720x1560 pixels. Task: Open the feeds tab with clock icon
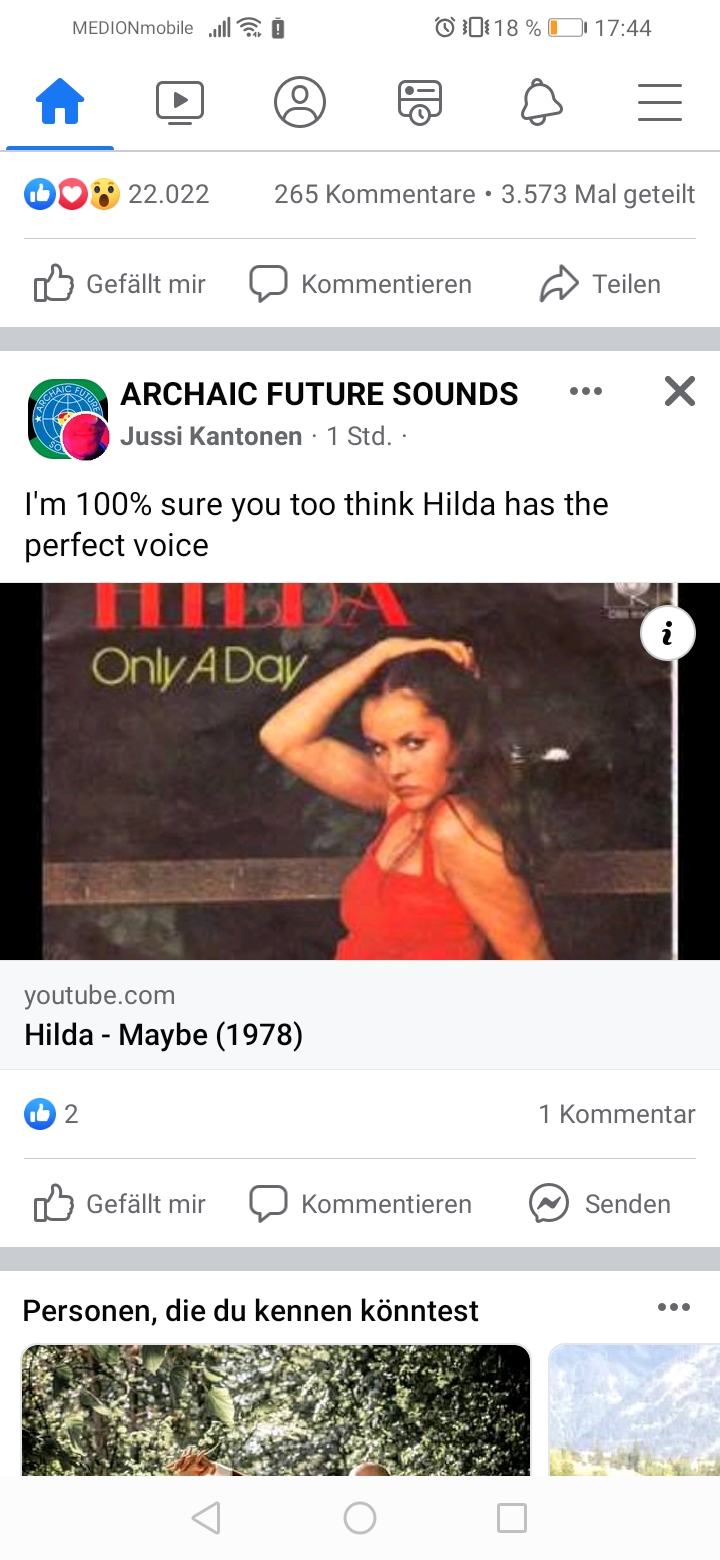click(x=420, y=102)
